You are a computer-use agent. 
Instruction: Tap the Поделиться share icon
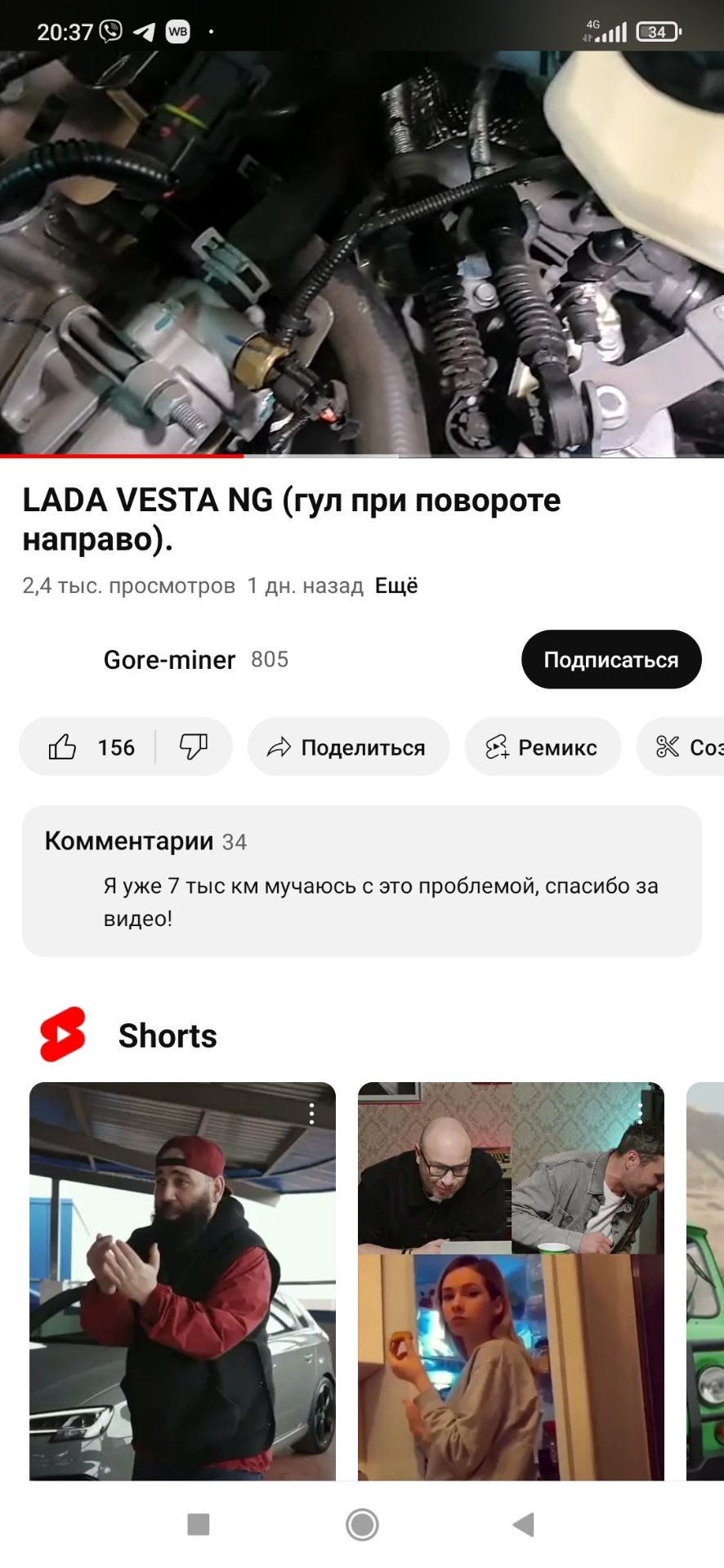[x=279, y=746]
